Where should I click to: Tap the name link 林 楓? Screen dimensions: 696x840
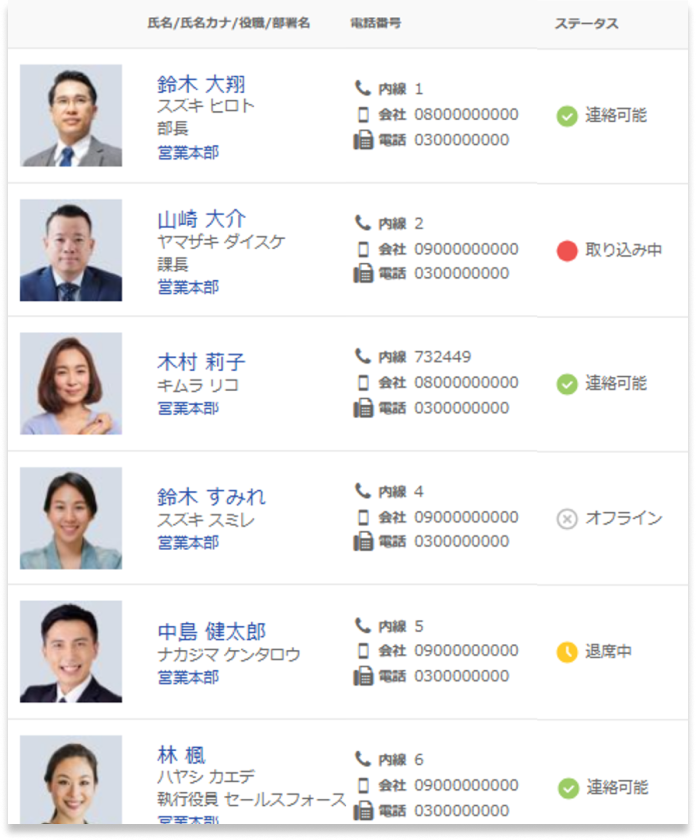coord(181,755)
